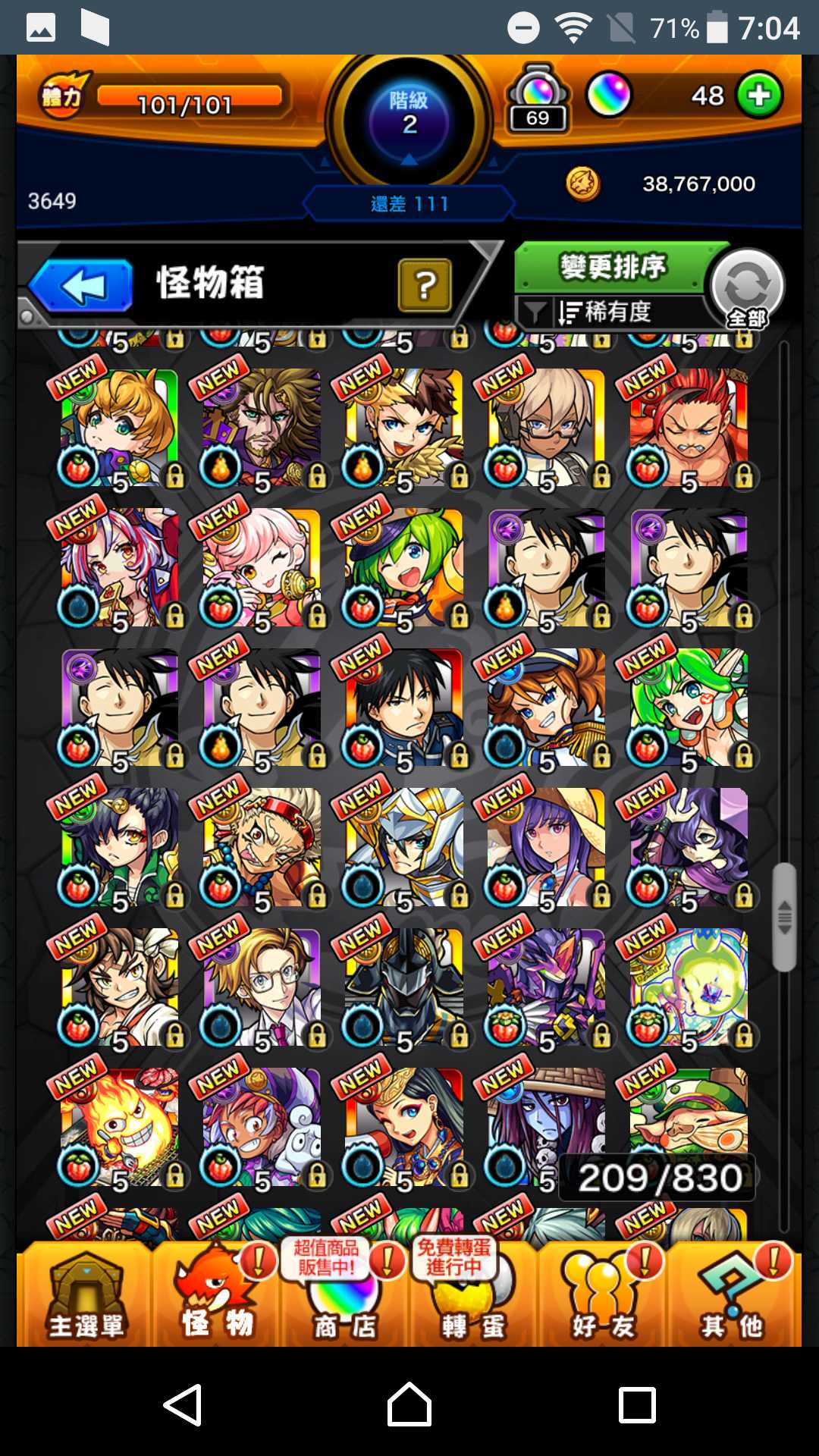Select the red-haired mustached monster
This screenshot has width=819, height=1456.
[x=688, y=426]
